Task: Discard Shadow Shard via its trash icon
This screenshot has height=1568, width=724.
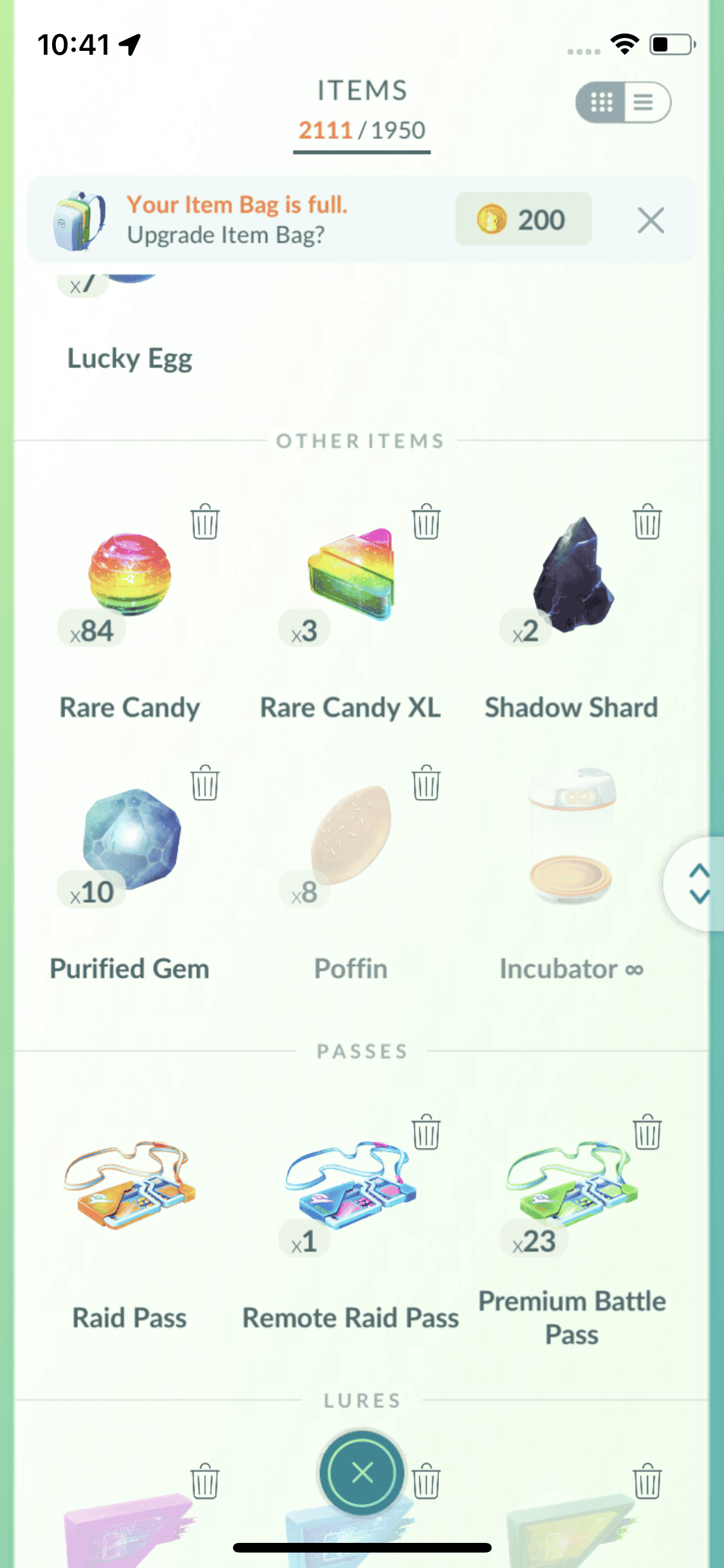Action: click(x=647, y=521)
